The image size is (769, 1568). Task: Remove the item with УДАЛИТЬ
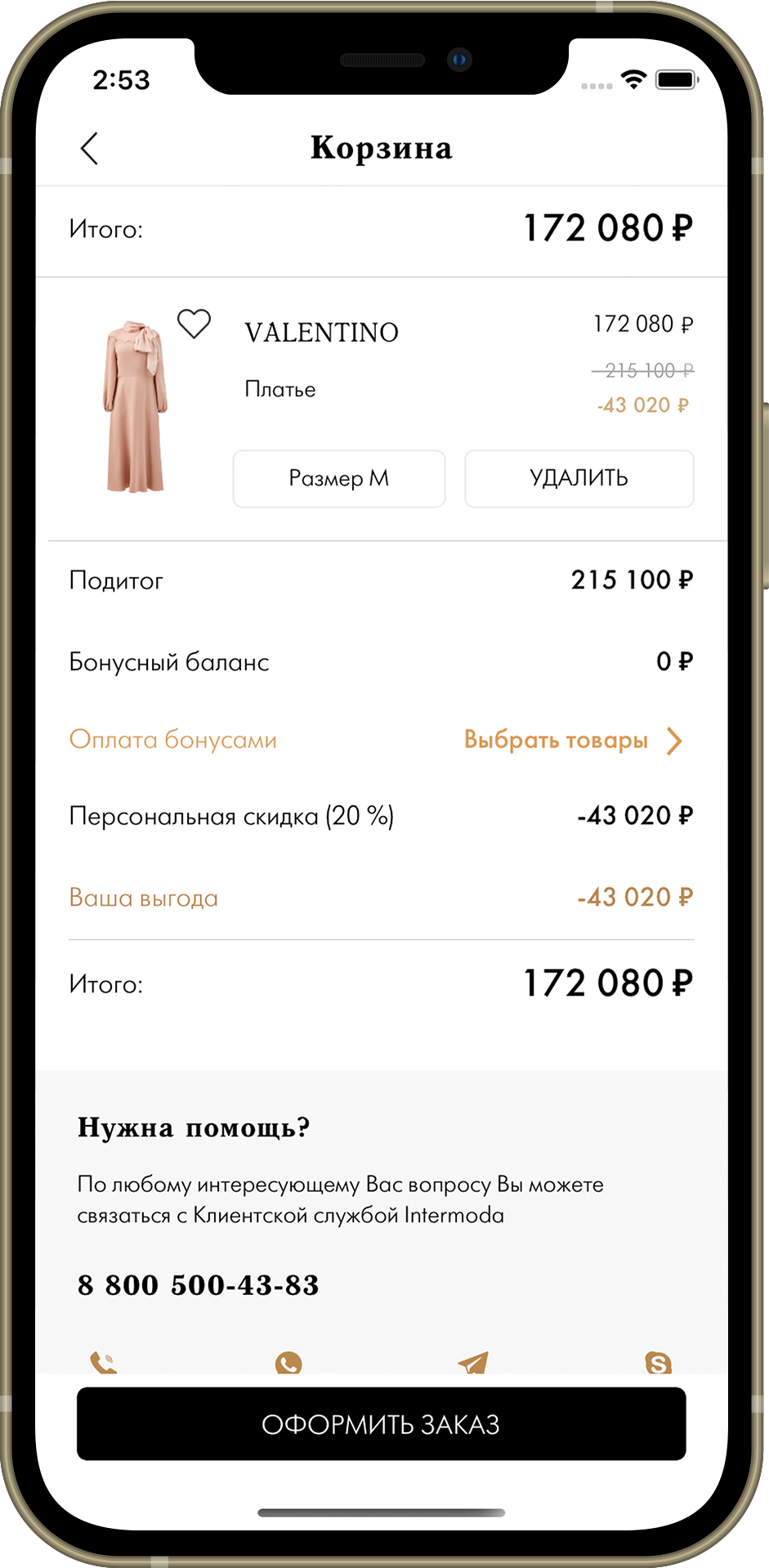pos(579,478)
